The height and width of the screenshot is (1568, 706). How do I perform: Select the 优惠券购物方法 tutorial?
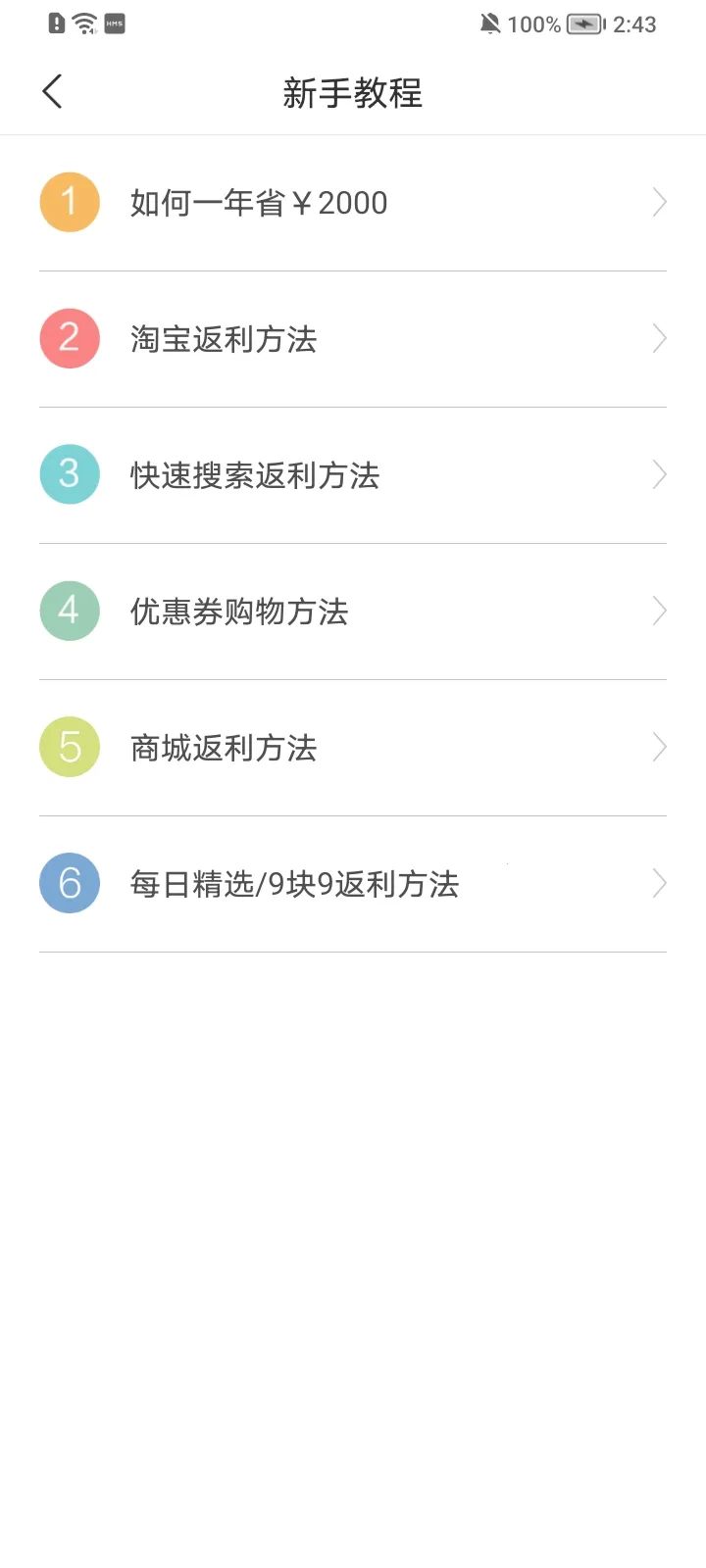pyautogui.click(x=239, y=612)
